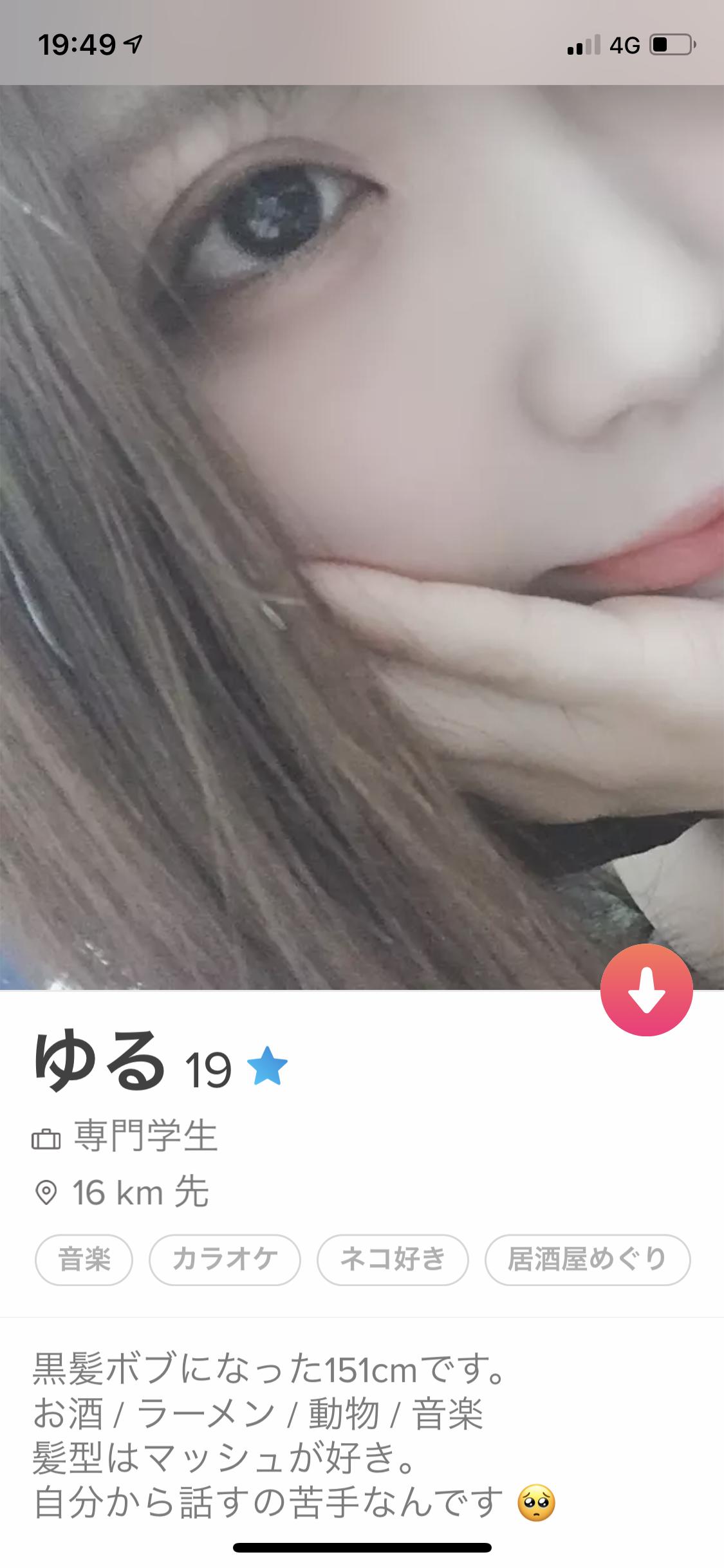Select the ネコ好き interest chip
724x1568 pixels.
point(393,1259)
